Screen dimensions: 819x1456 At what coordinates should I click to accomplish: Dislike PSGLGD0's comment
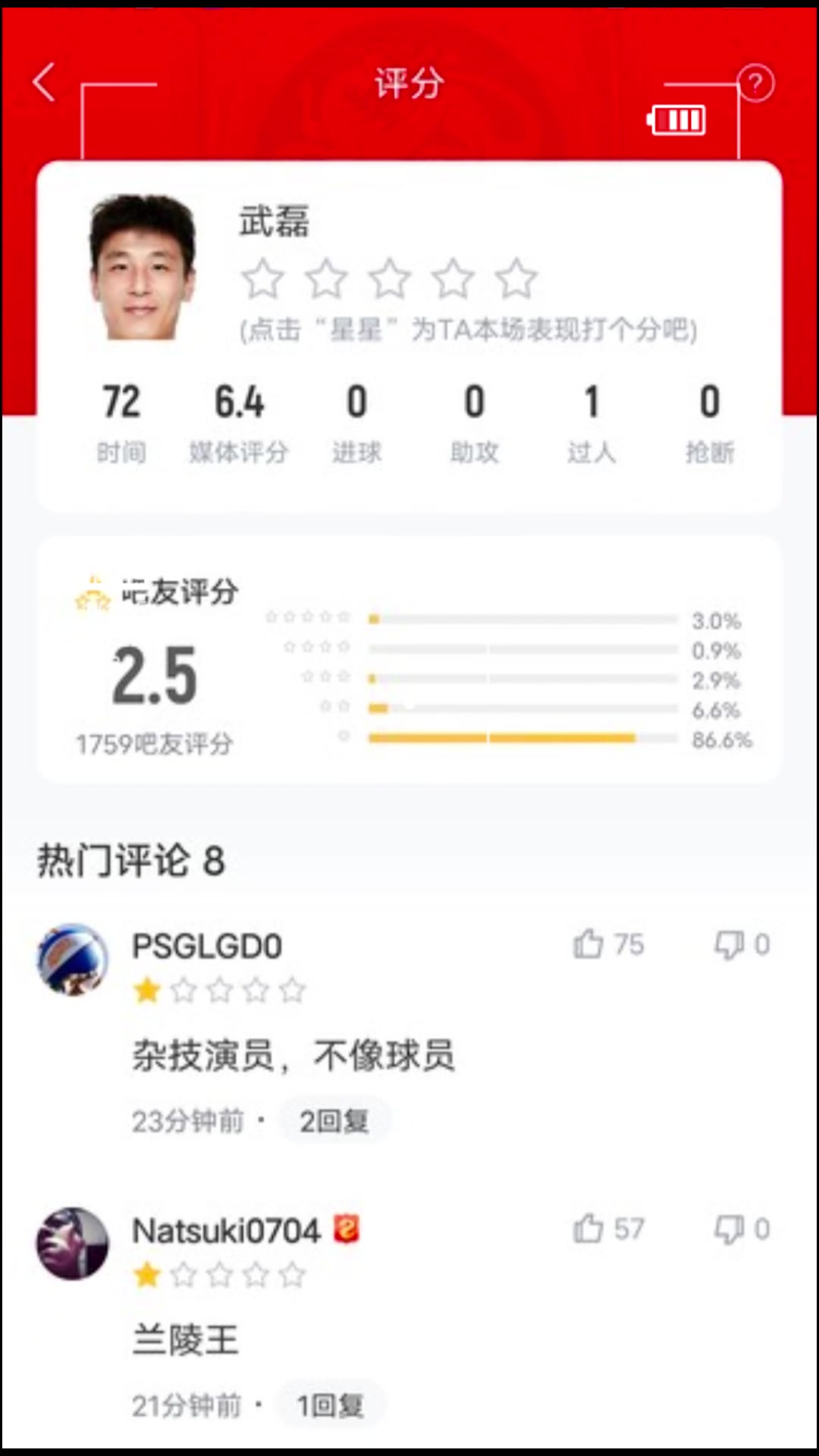point(730,944)
